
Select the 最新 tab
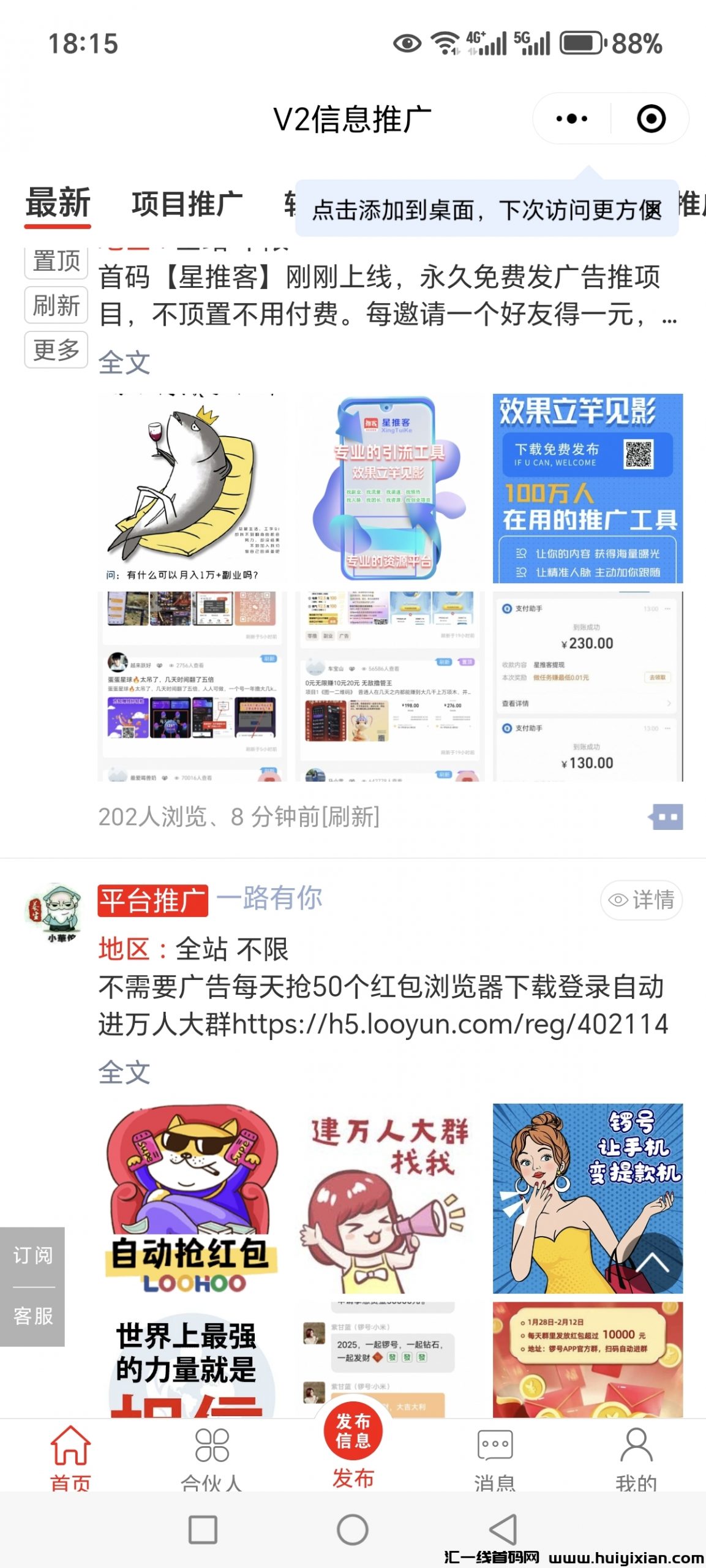(58, 203)
